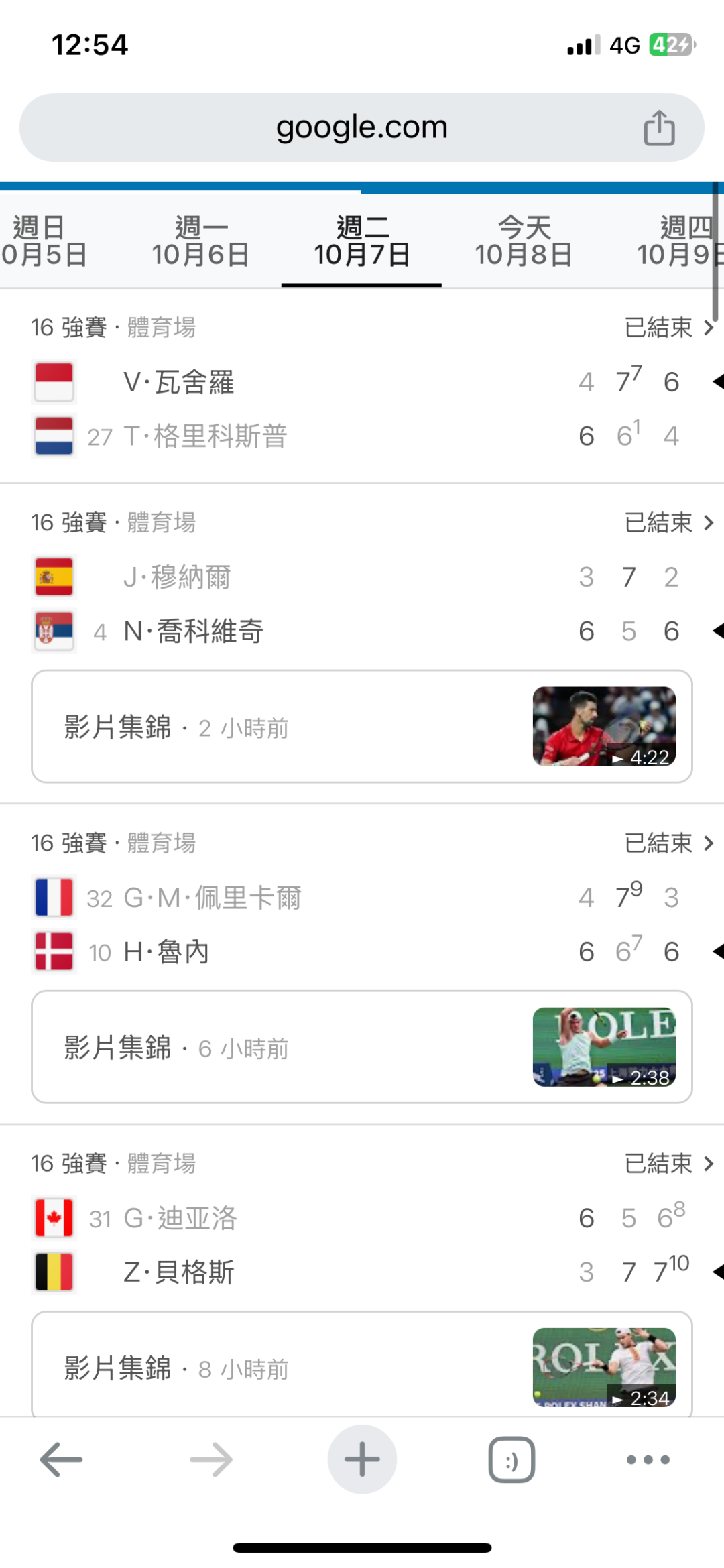
Task: Select the 今天 10月8日 date tab
Action: pos(524,241)
